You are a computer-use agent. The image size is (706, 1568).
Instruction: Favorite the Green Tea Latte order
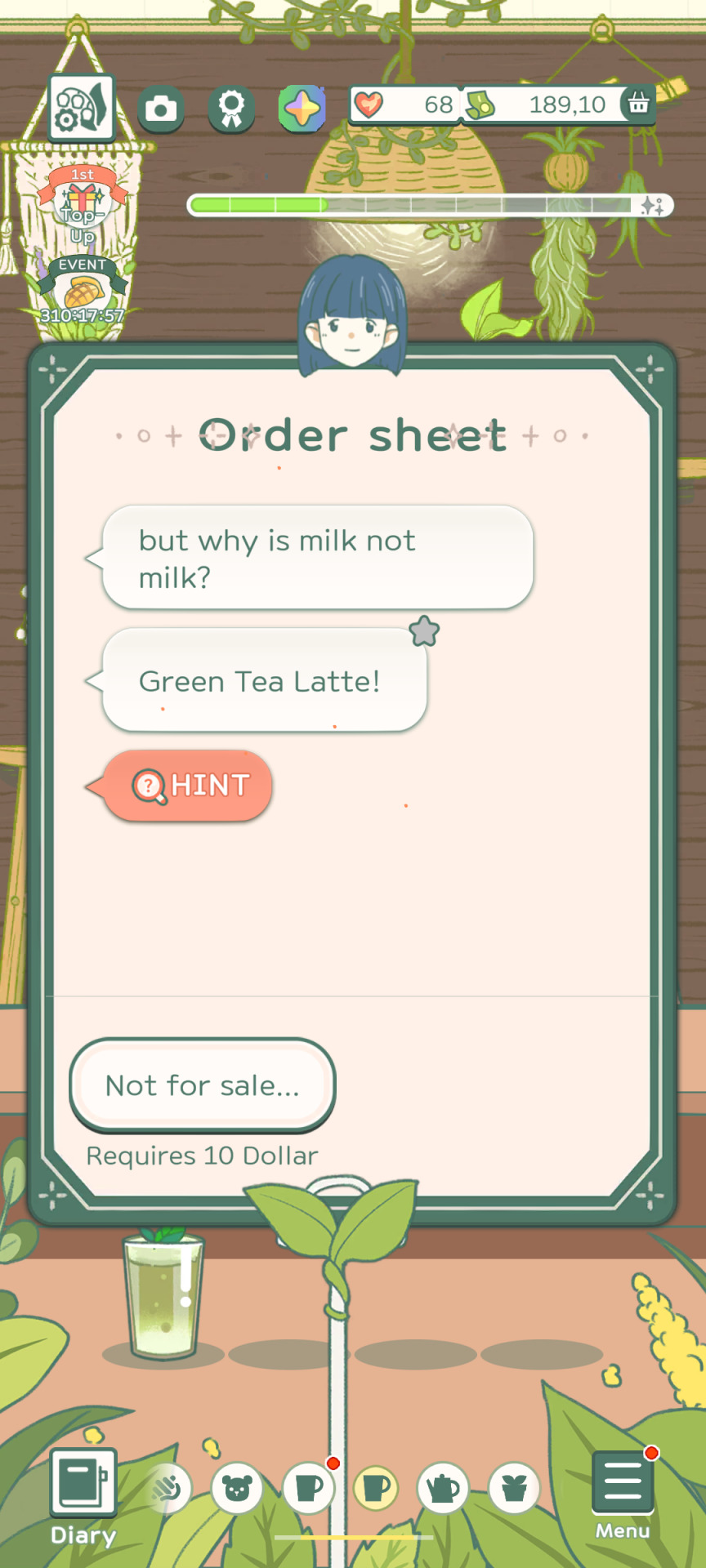424,631
